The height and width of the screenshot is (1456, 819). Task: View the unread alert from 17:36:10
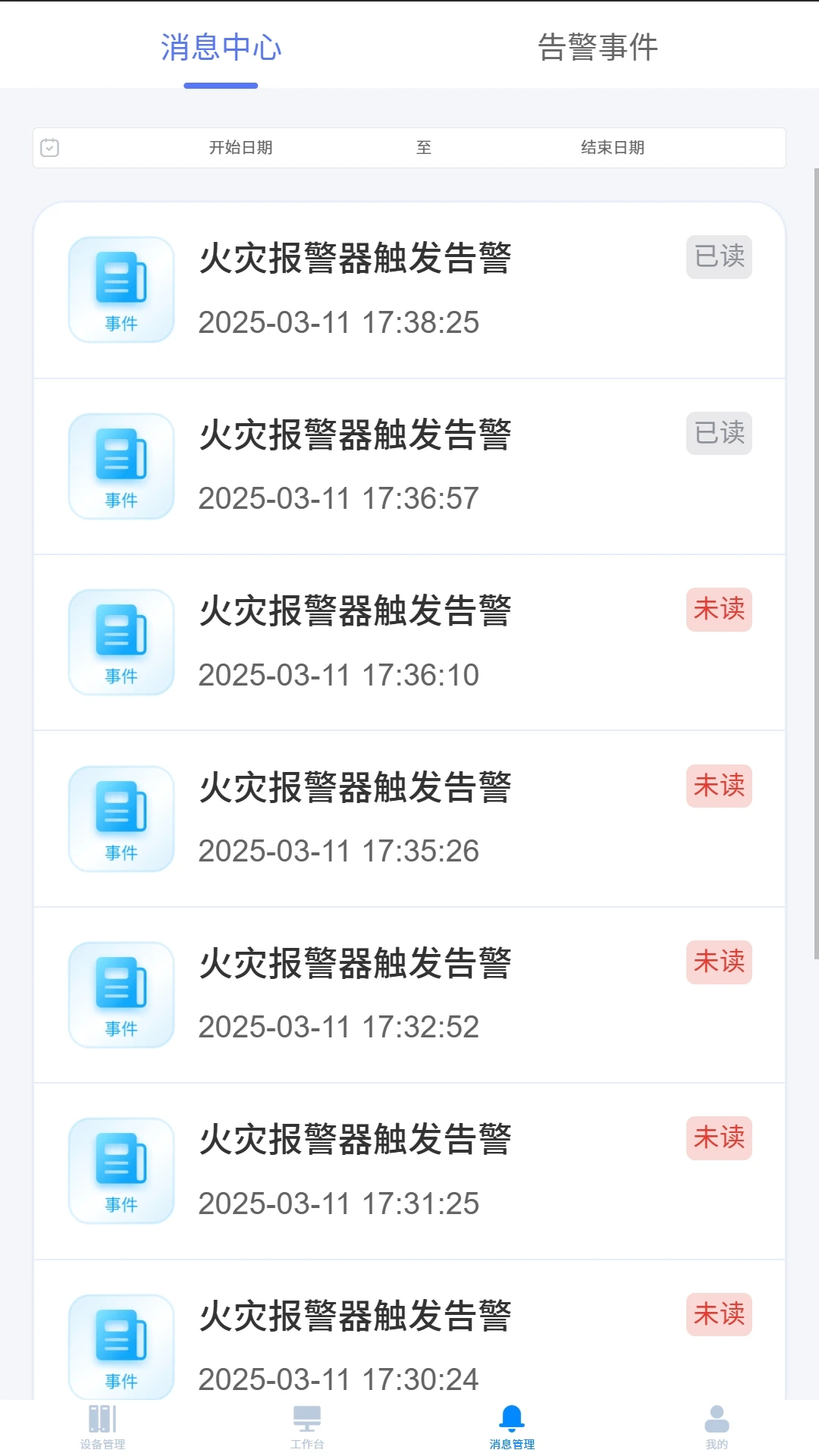(409, 642)
